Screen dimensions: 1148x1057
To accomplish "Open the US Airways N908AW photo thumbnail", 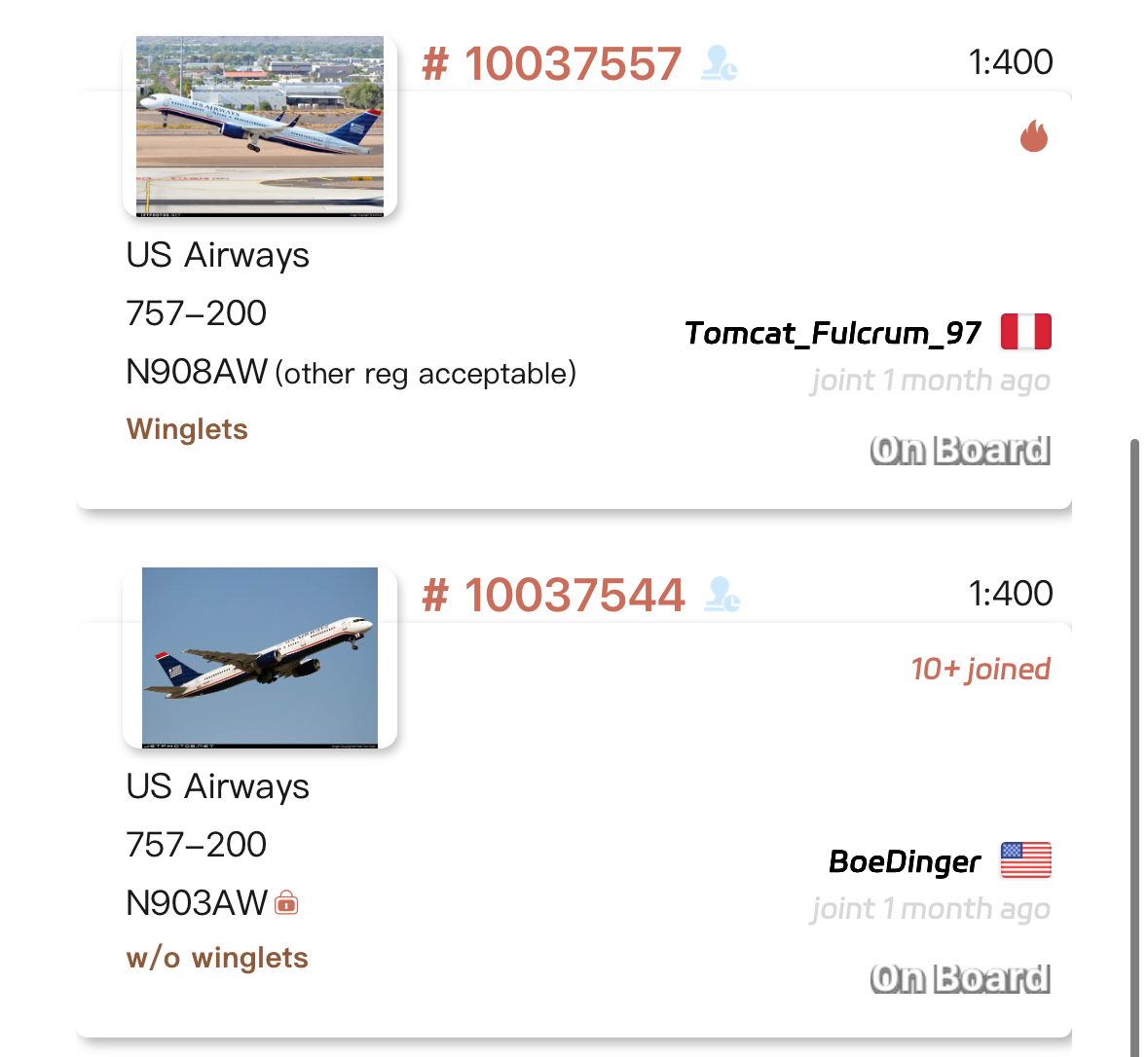I will pyautogui.click(x=260, y=125).
